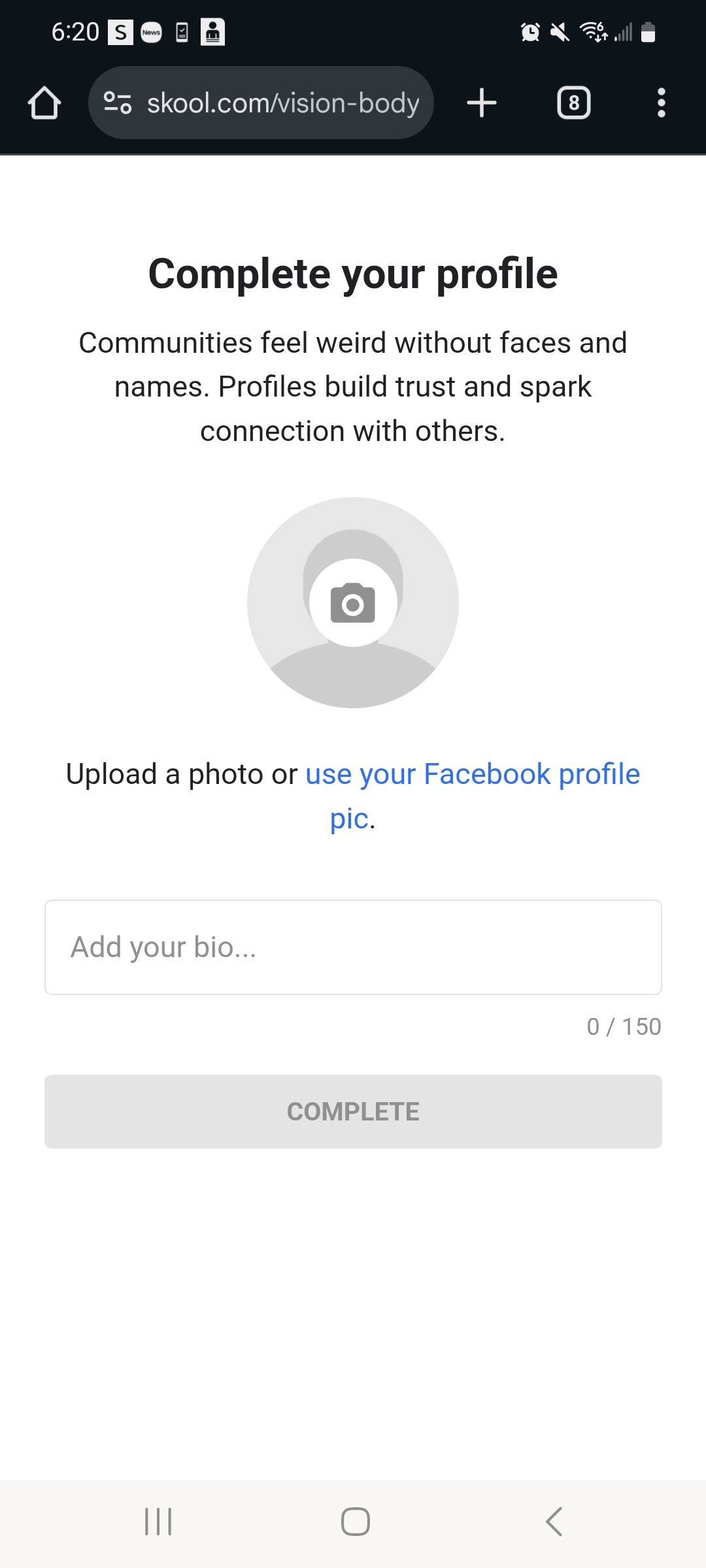Open a new browser tab
706x1568 pixels.
[482, 103]
